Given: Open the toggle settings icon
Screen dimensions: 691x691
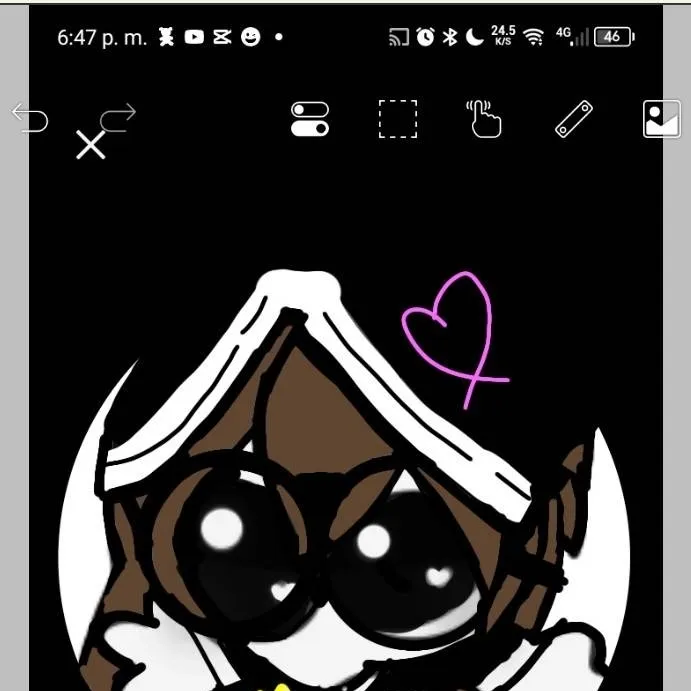Looking at the screenshot, I should click(310, 119).
